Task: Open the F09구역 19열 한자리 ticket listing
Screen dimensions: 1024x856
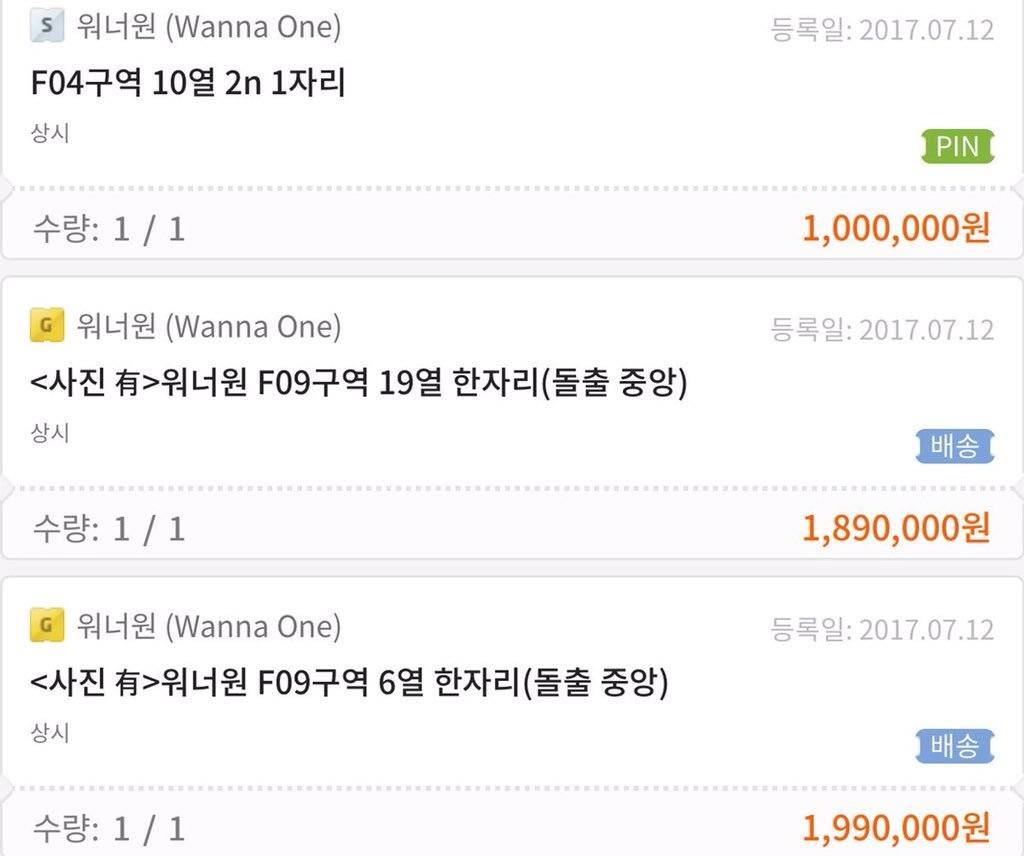Action: [x=359, y=384]
